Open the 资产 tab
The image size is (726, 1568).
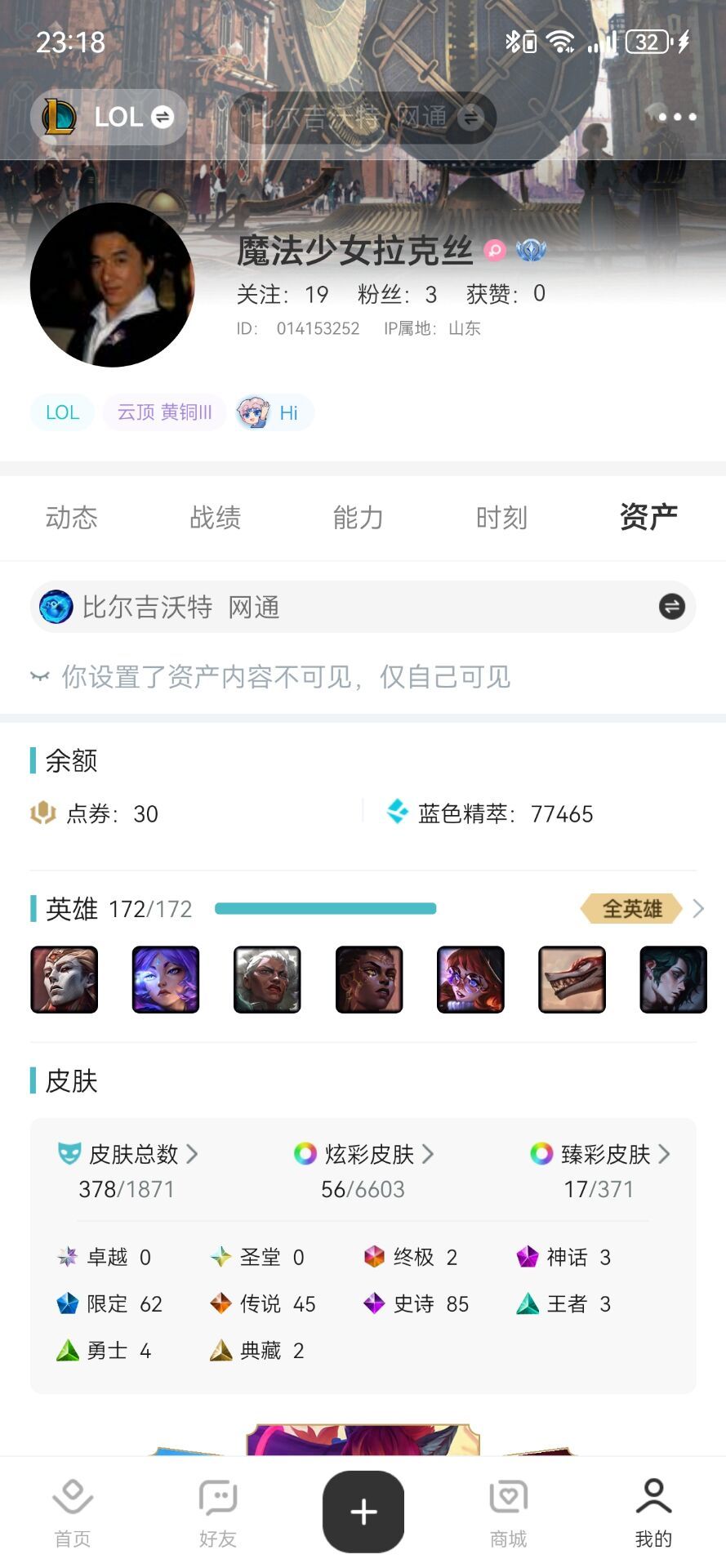(x=649, y=518)
